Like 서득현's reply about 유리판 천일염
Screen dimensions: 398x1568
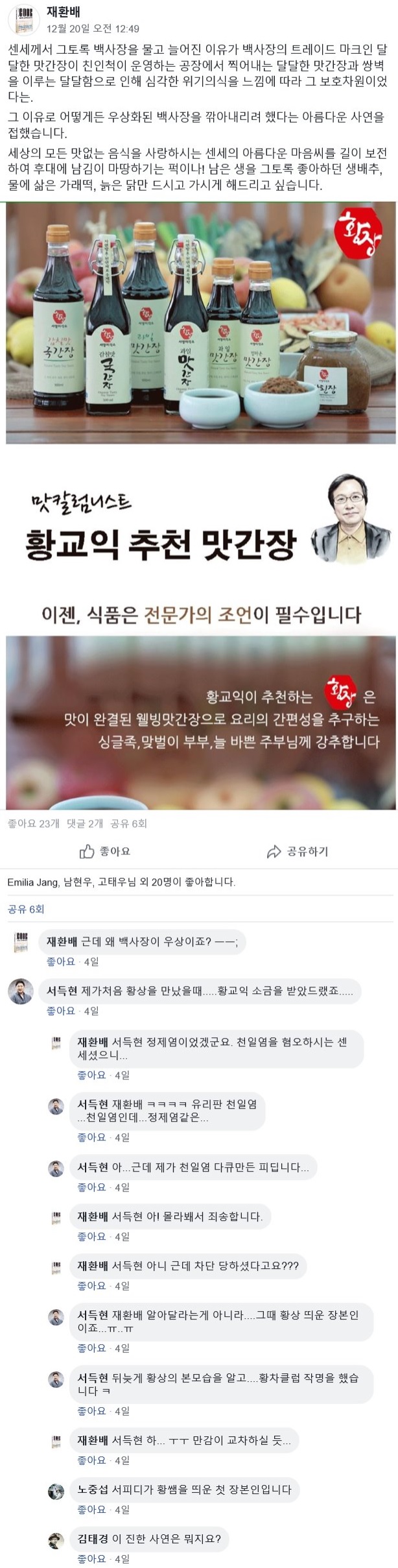pos(91,1137)
